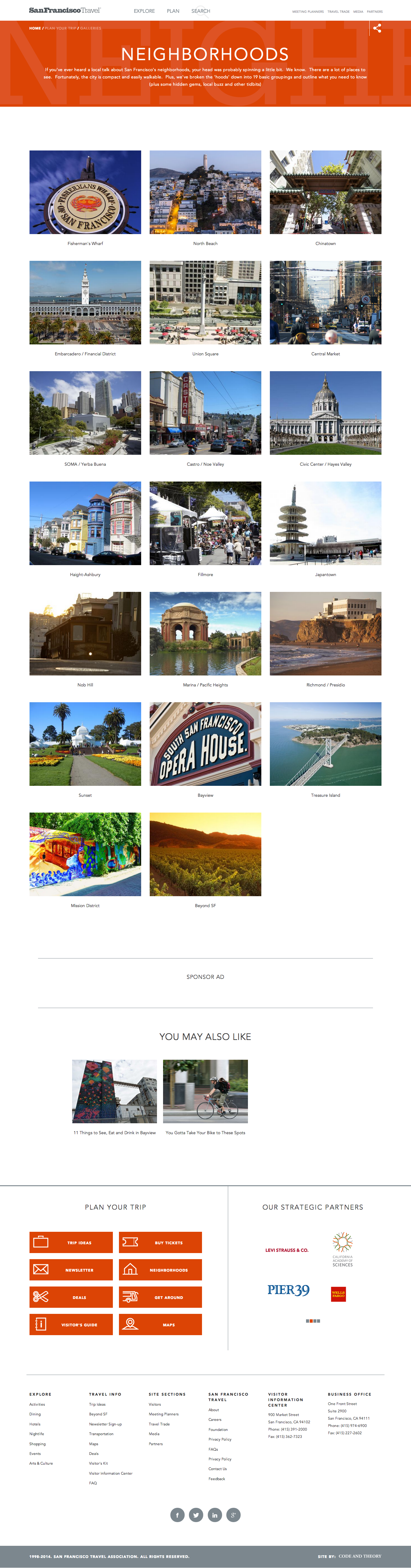Open the Search option
The height and width of the screenshot is (1568, 411).
point(200,11)
